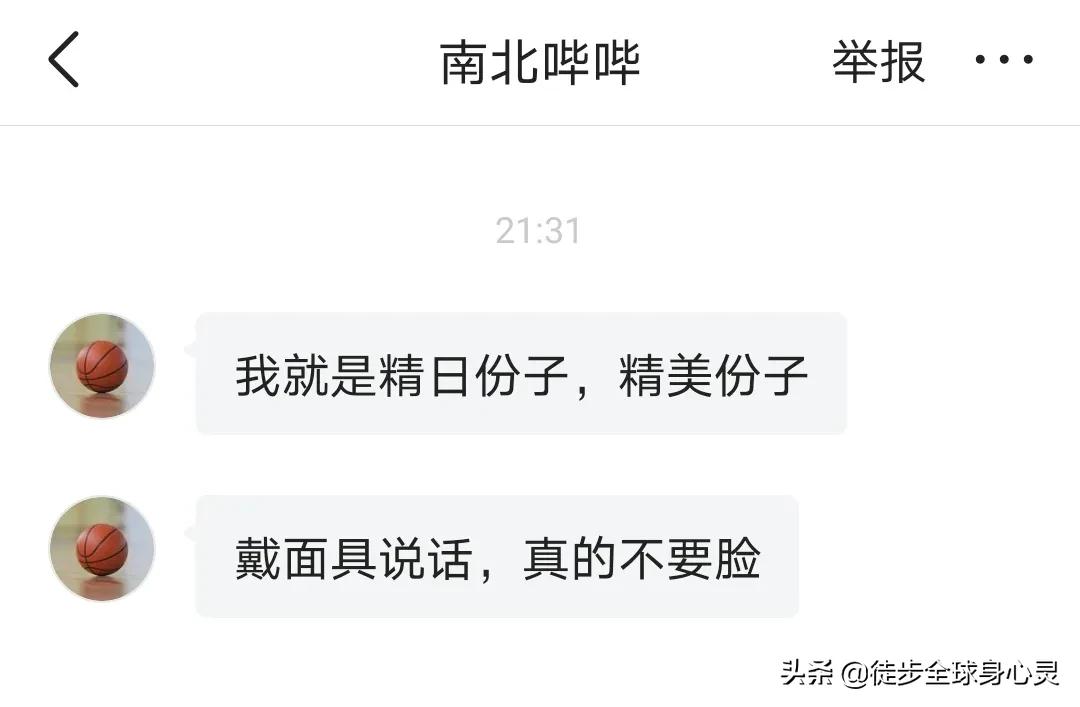Screen dimensions: 1080x707
Task: Open the basketball avatar beside 我就是精日份子
Action: (102, 366)
